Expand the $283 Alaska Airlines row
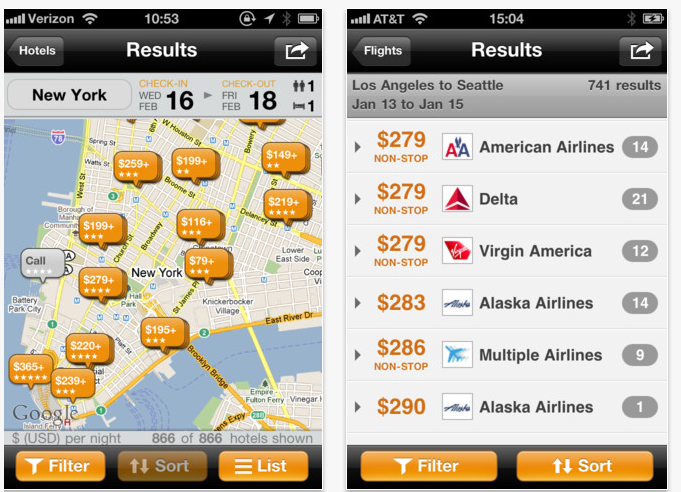Viewport: 681px width, 492px height. [359, 304]
